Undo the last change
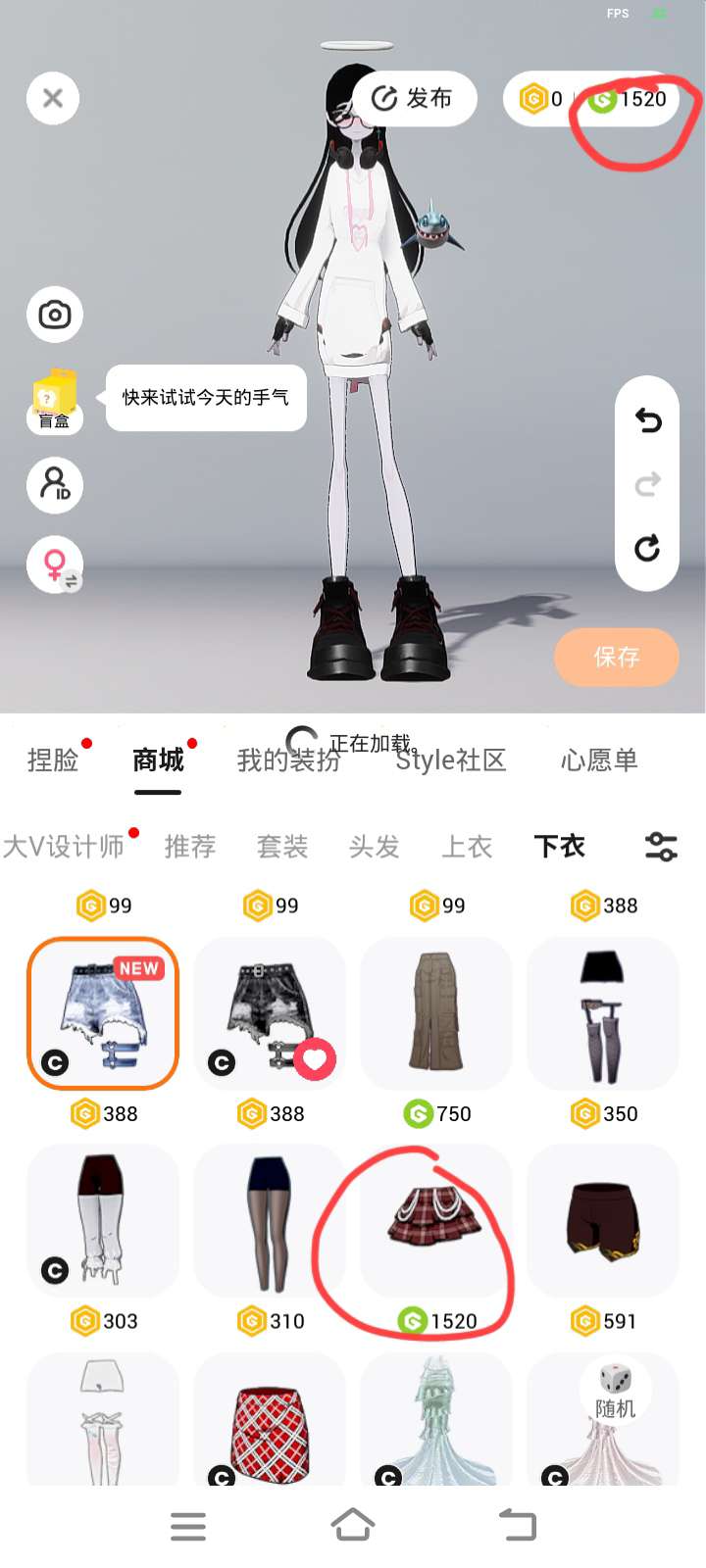Screen dimensions: 706x1568 647,420
